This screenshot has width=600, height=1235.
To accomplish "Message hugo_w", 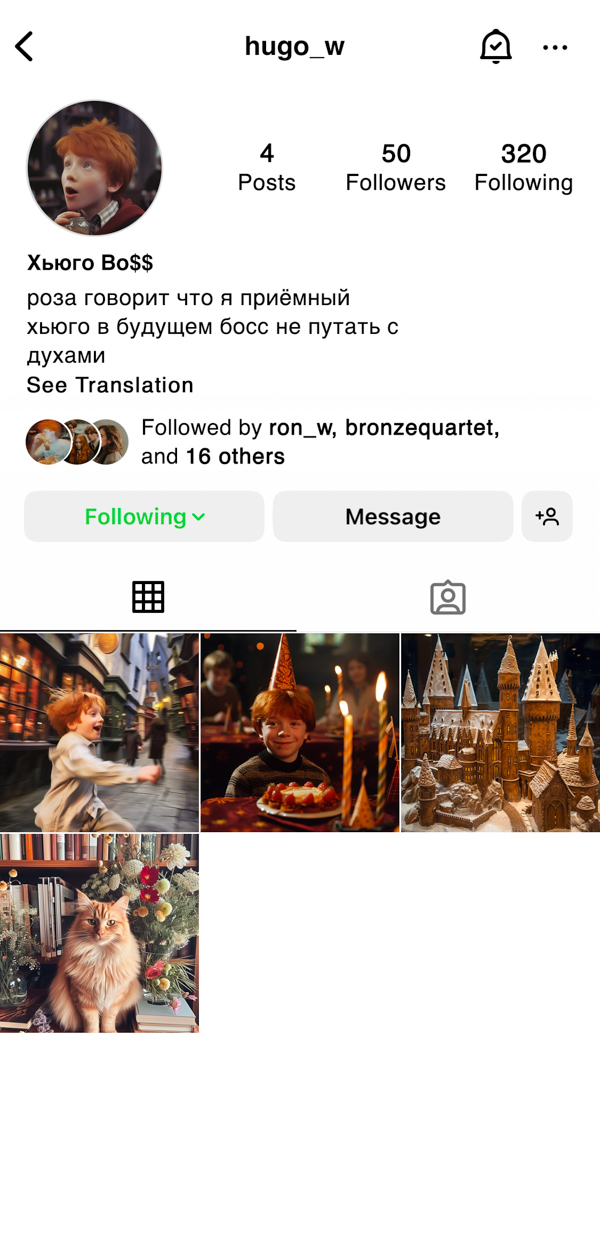I will [392, 516].
